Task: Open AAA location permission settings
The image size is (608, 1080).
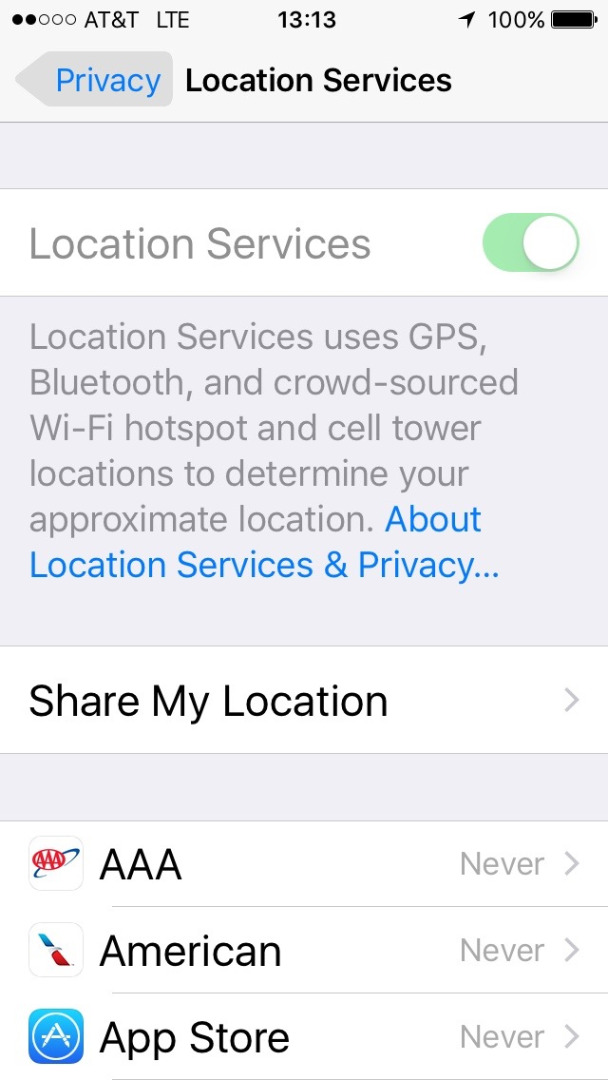Action: 304,864
